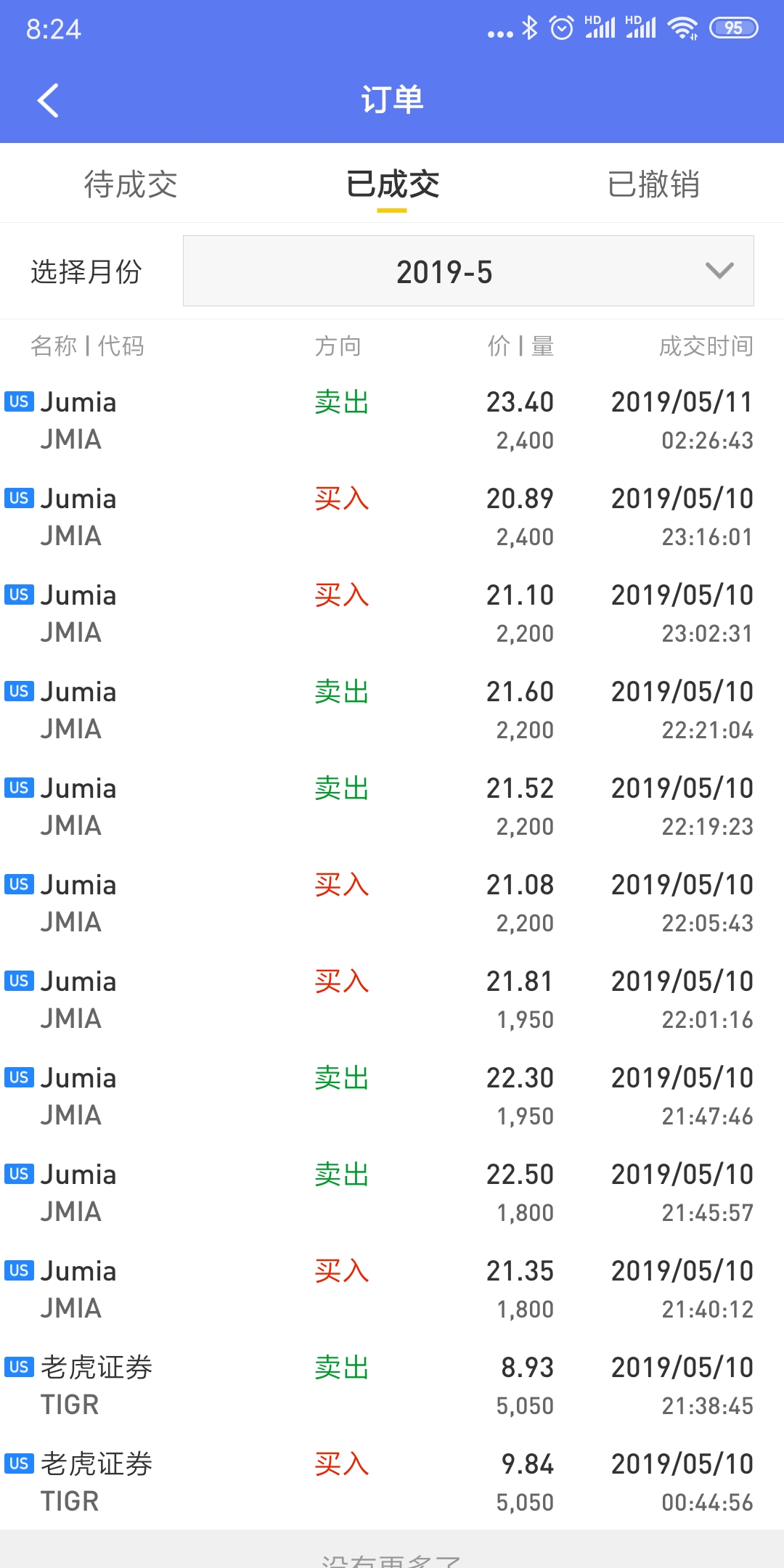Expand the 2019-5 month dropdown
The height and width of the screenshot is (1568, 784).
(x=468, y=271)
